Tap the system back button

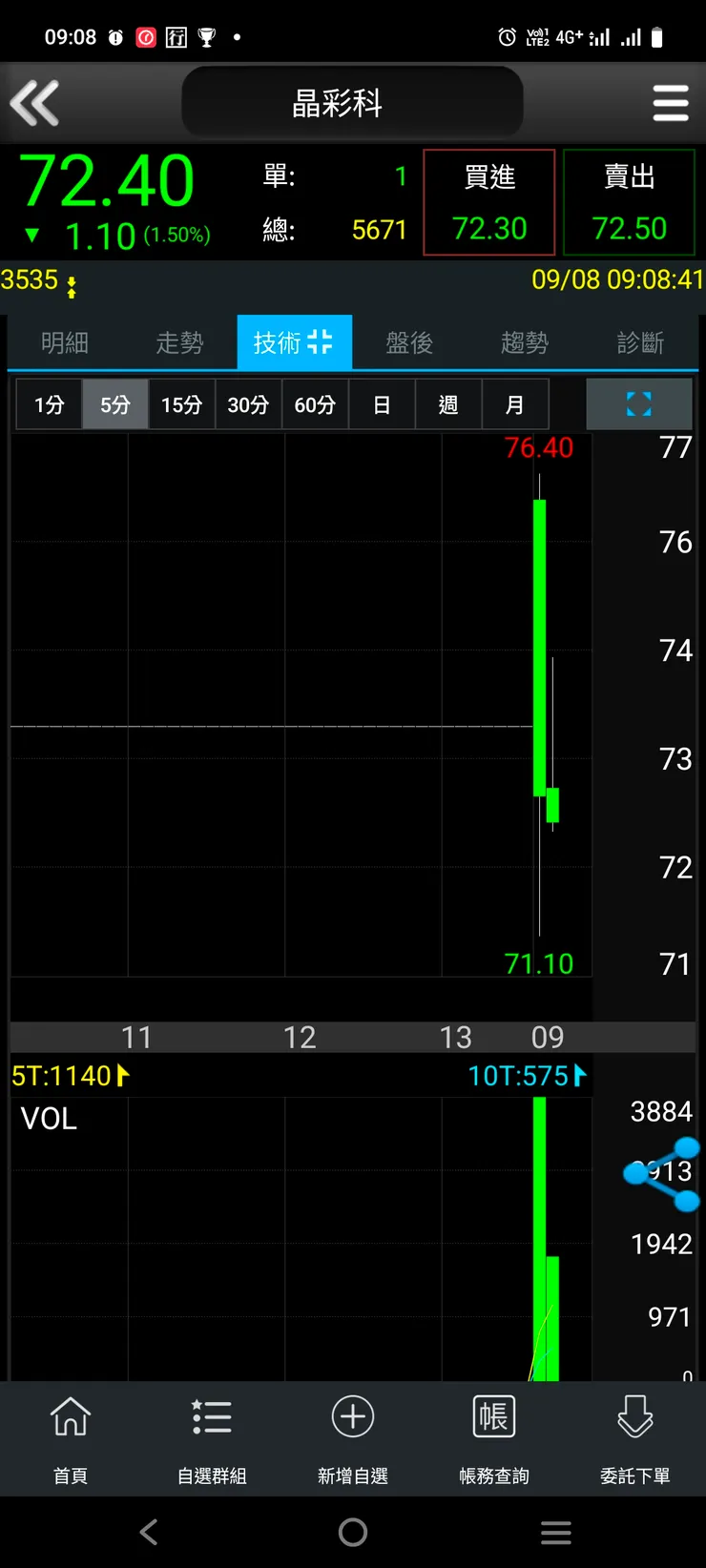coord(149,1533)
